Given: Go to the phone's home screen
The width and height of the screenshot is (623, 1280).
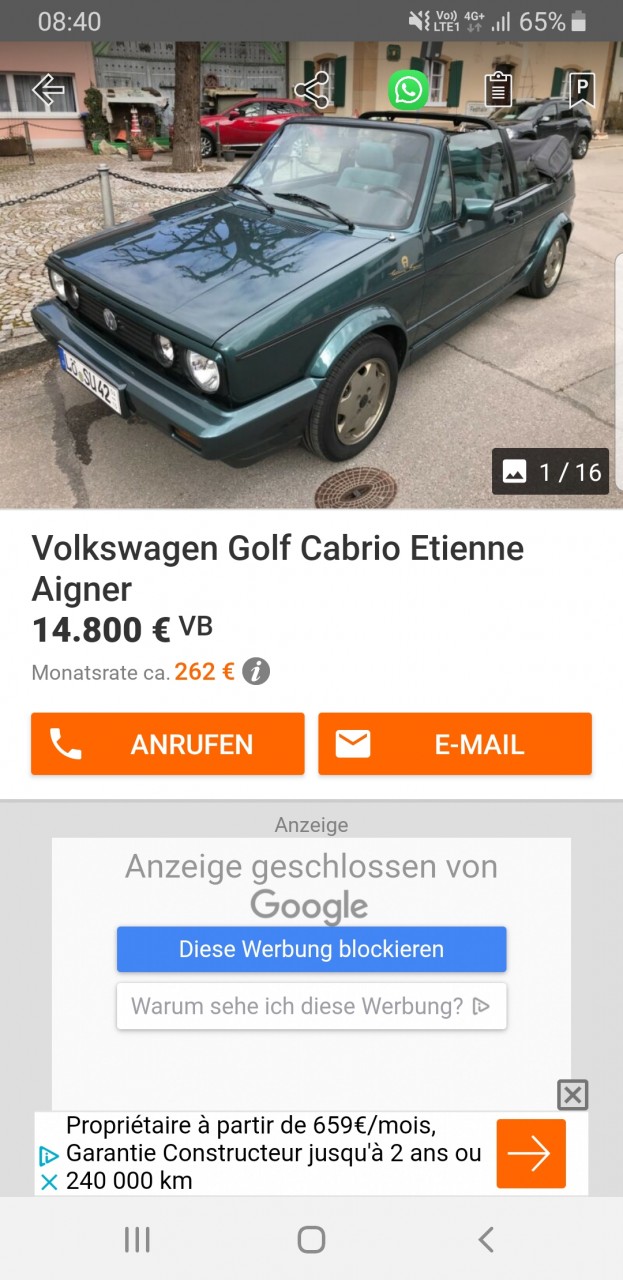Looking at the screenshot, I should pyautogui.click(x=311, y=1240).
